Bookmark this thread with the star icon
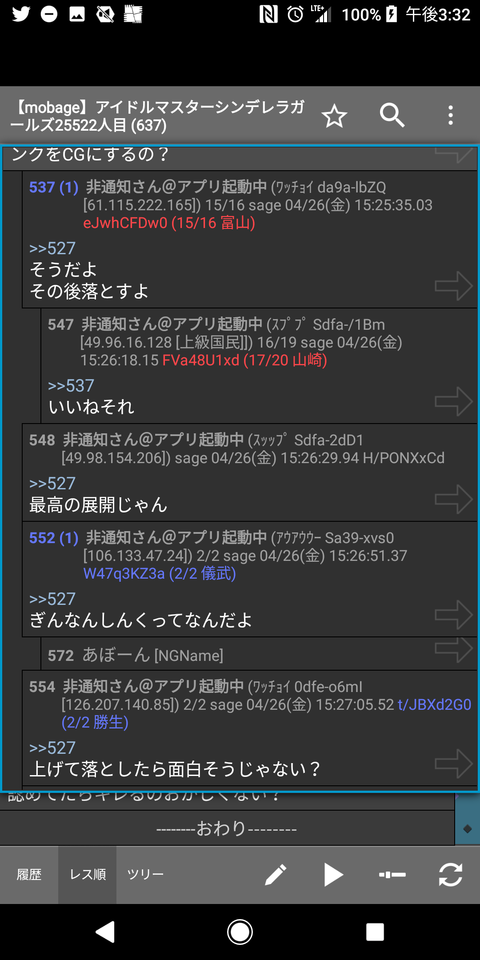 (334, 116)
